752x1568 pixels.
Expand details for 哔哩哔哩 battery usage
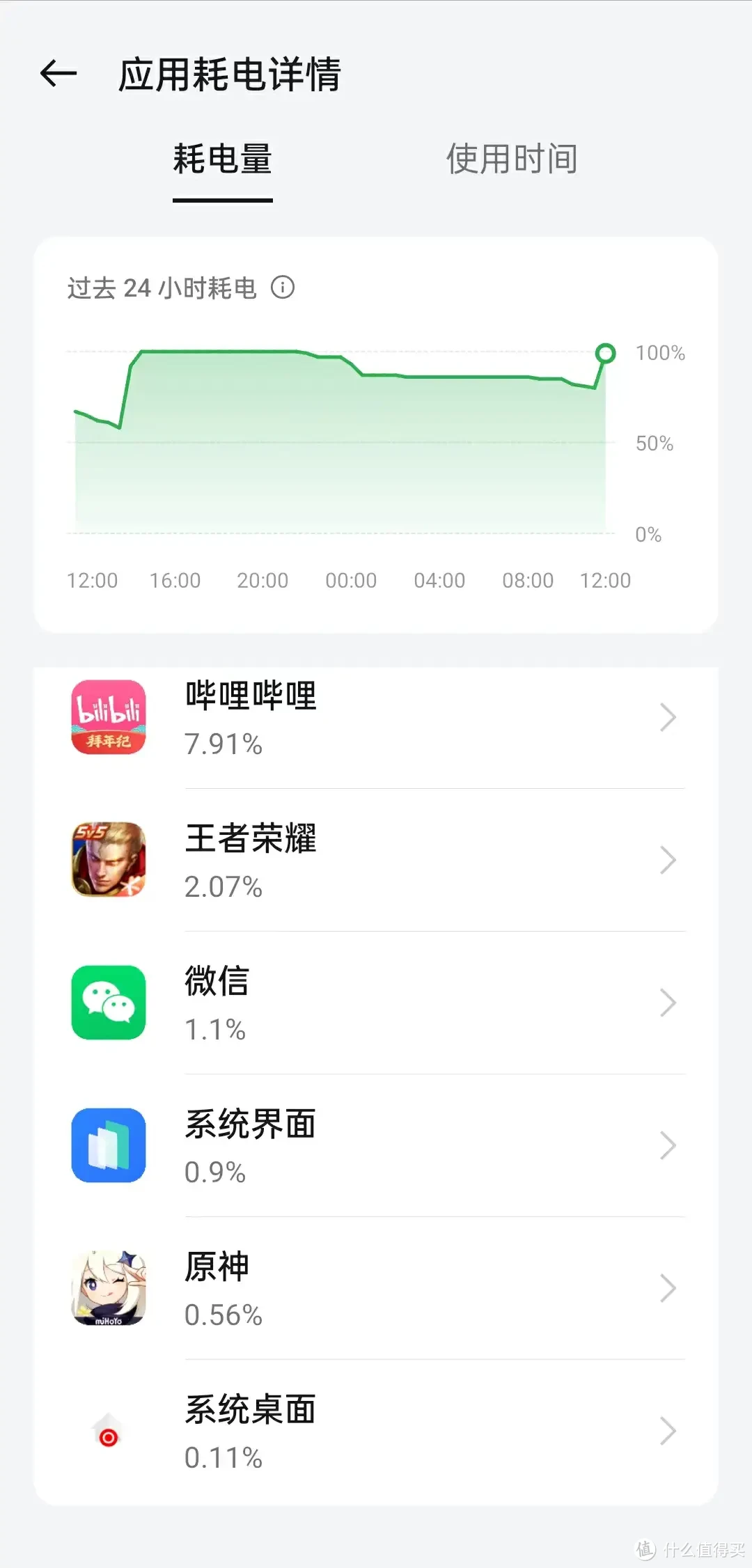click(x=667, y=718)
